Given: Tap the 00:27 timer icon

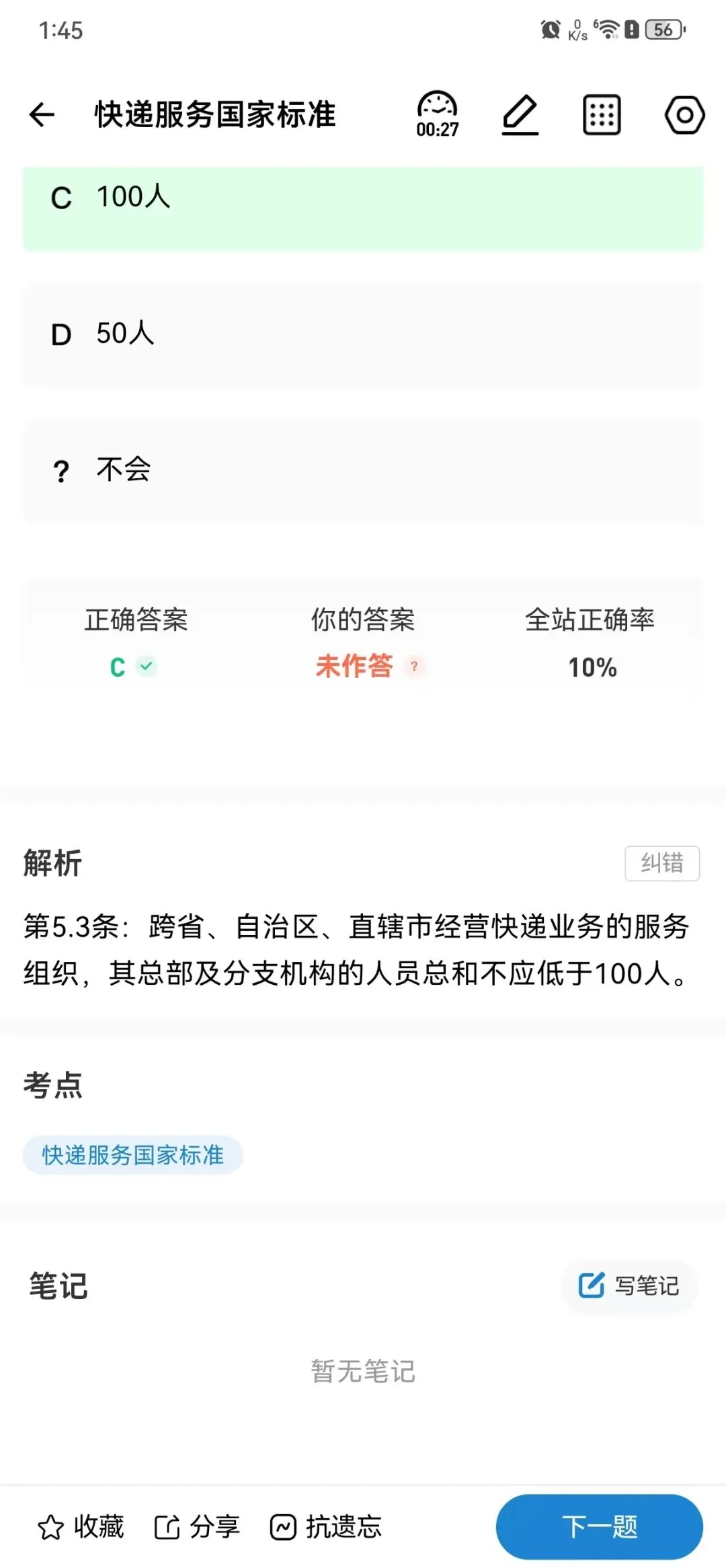Looking at the screenshot, I should [x=438, y=114].
